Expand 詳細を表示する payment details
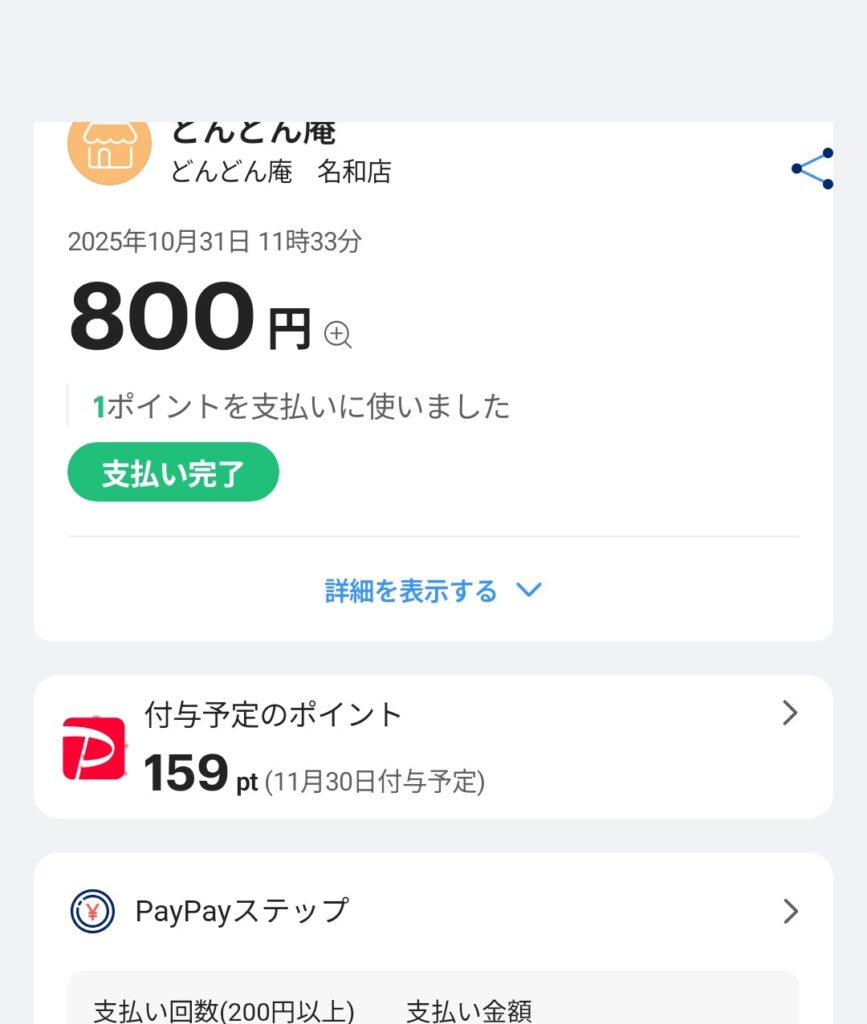Image resolution: width=867 pixels, height=1024 pixels. coord(432,591)
